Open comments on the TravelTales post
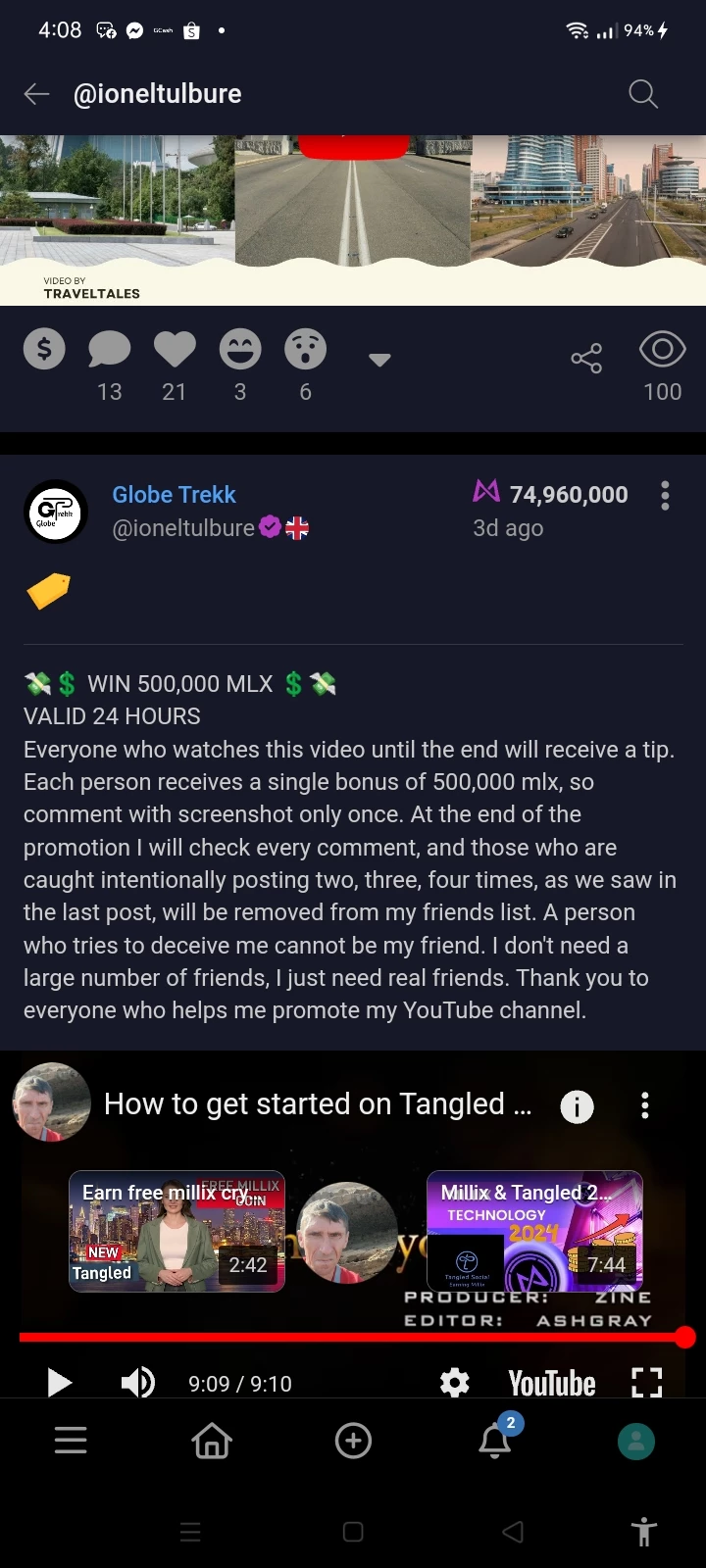 [x=110, y=349]
